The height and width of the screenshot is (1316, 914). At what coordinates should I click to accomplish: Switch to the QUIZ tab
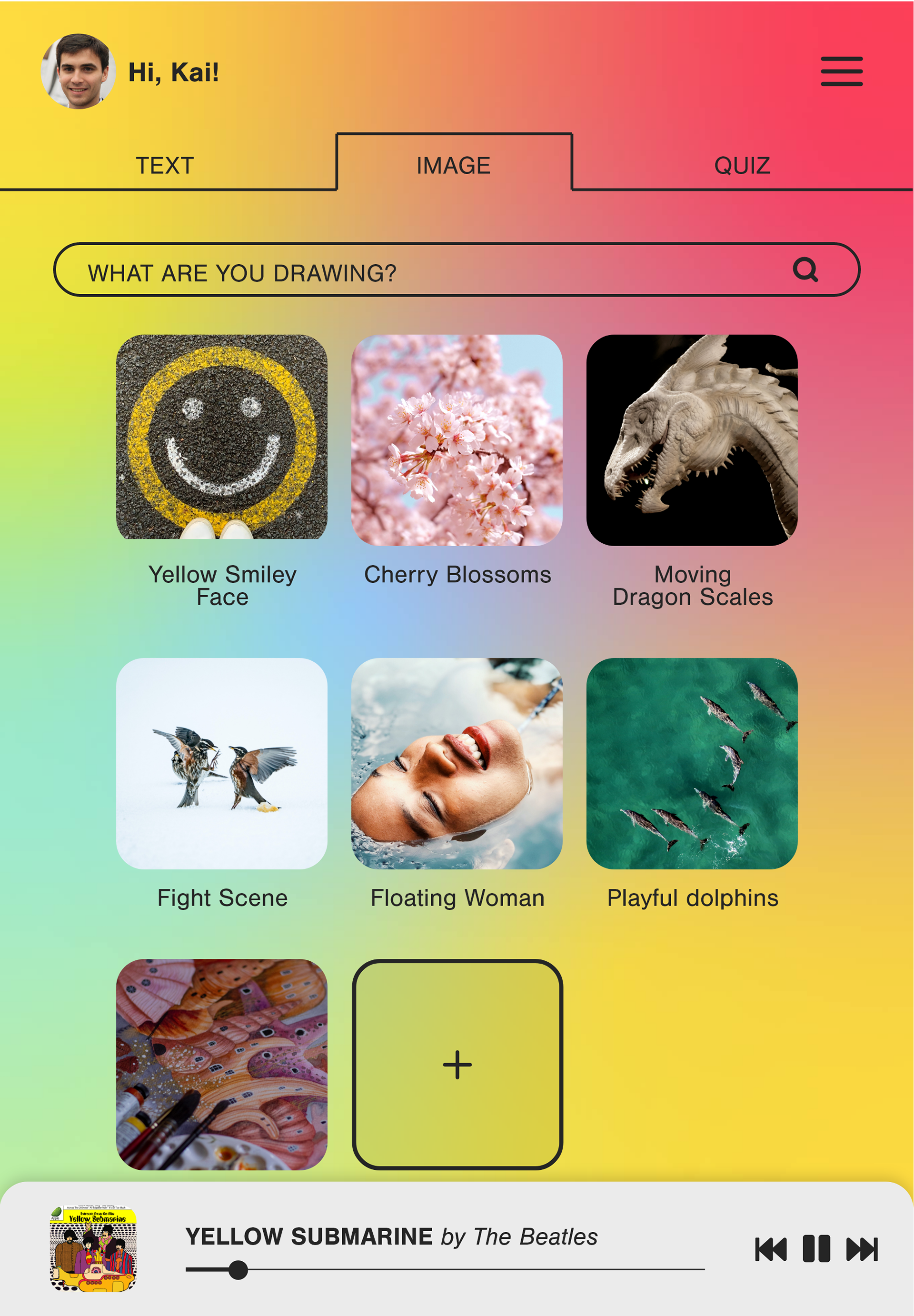[x=742, y=166]
